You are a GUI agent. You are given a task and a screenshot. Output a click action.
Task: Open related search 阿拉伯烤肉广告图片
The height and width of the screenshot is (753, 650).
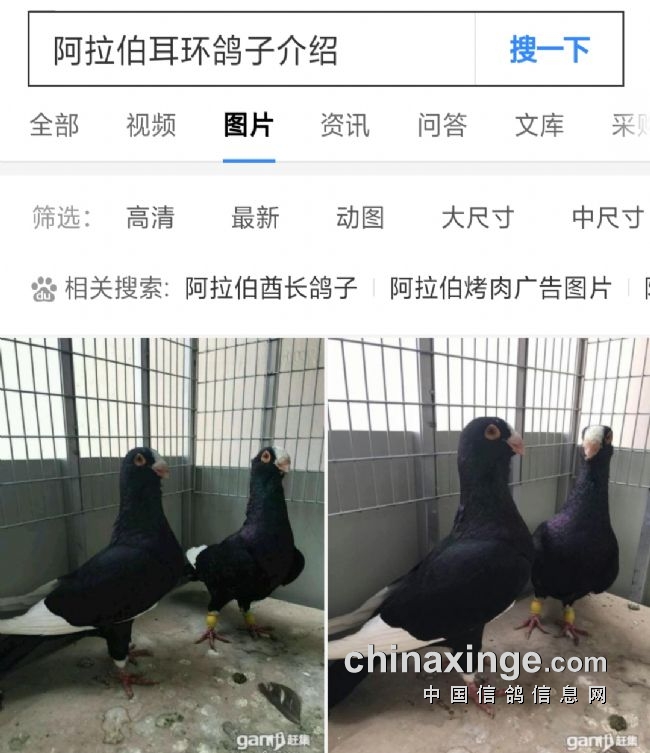click(500, 289)
